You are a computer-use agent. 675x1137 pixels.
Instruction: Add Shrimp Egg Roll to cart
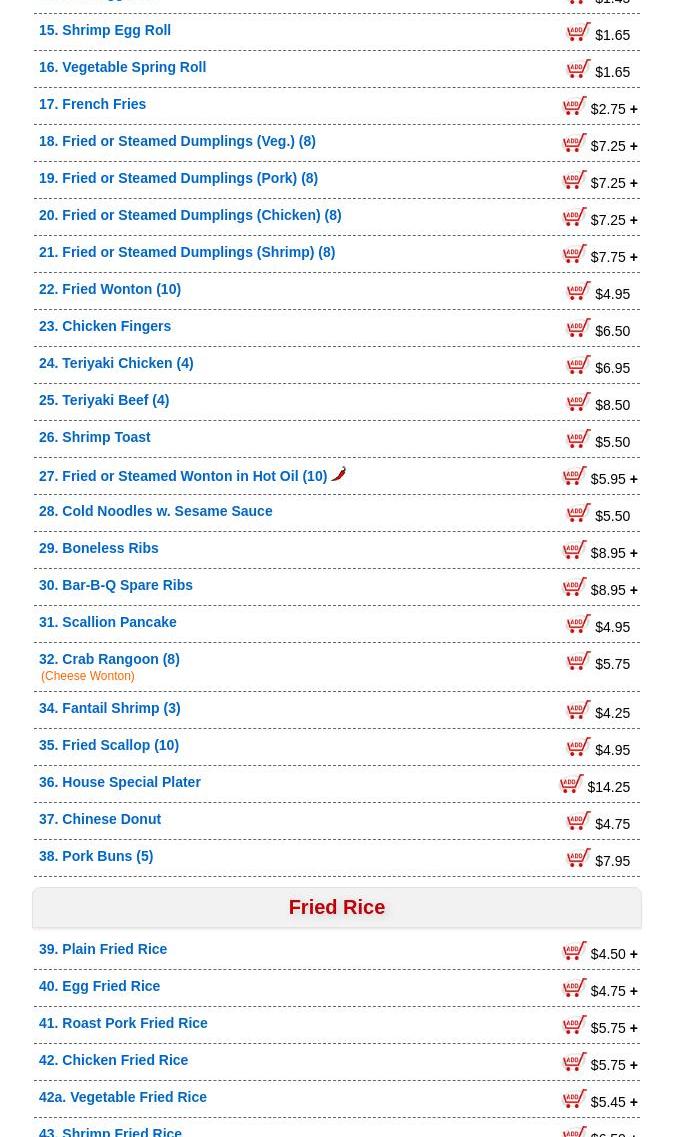pyautogui.click(x=578, y=32)
